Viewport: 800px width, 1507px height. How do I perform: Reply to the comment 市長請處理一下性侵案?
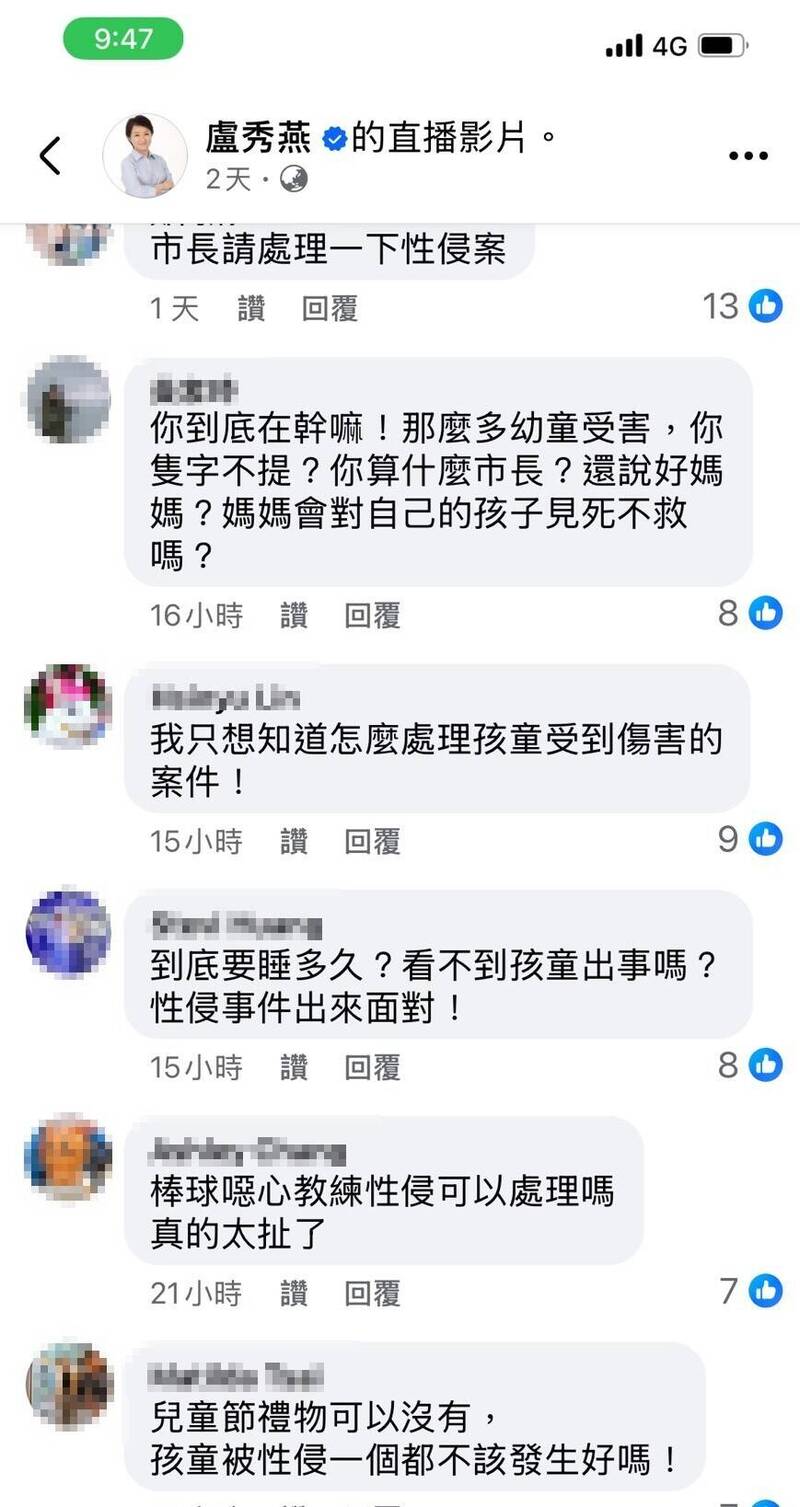[x=330, y=309]
